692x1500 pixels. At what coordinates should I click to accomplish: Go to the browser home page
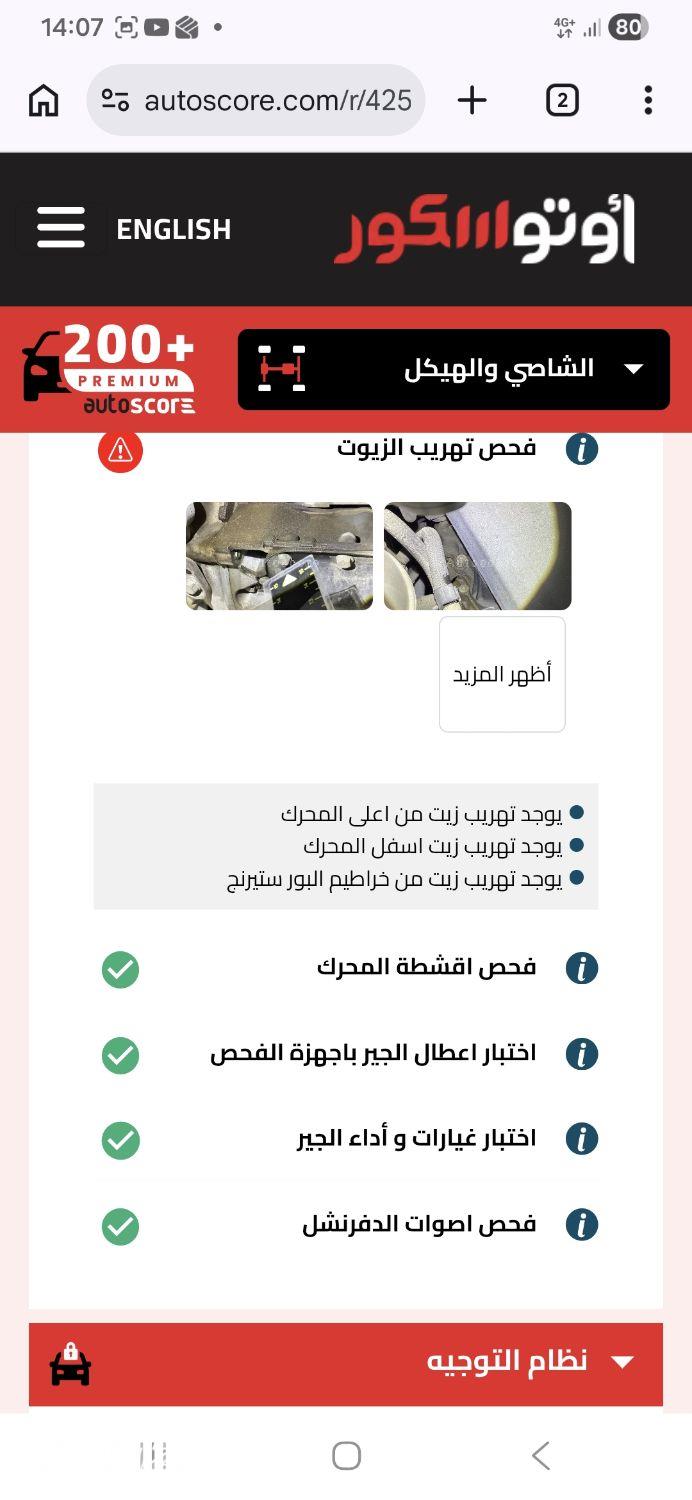pos(44,100)
